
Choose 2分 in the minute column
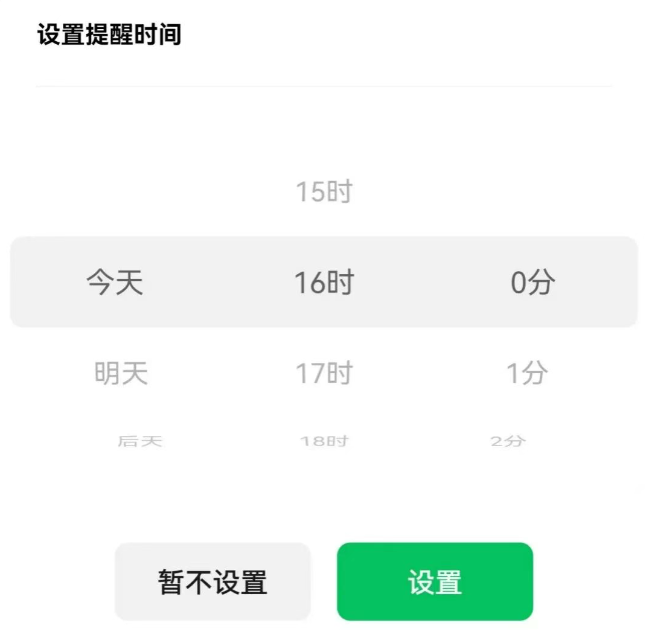tap(508, 441)
